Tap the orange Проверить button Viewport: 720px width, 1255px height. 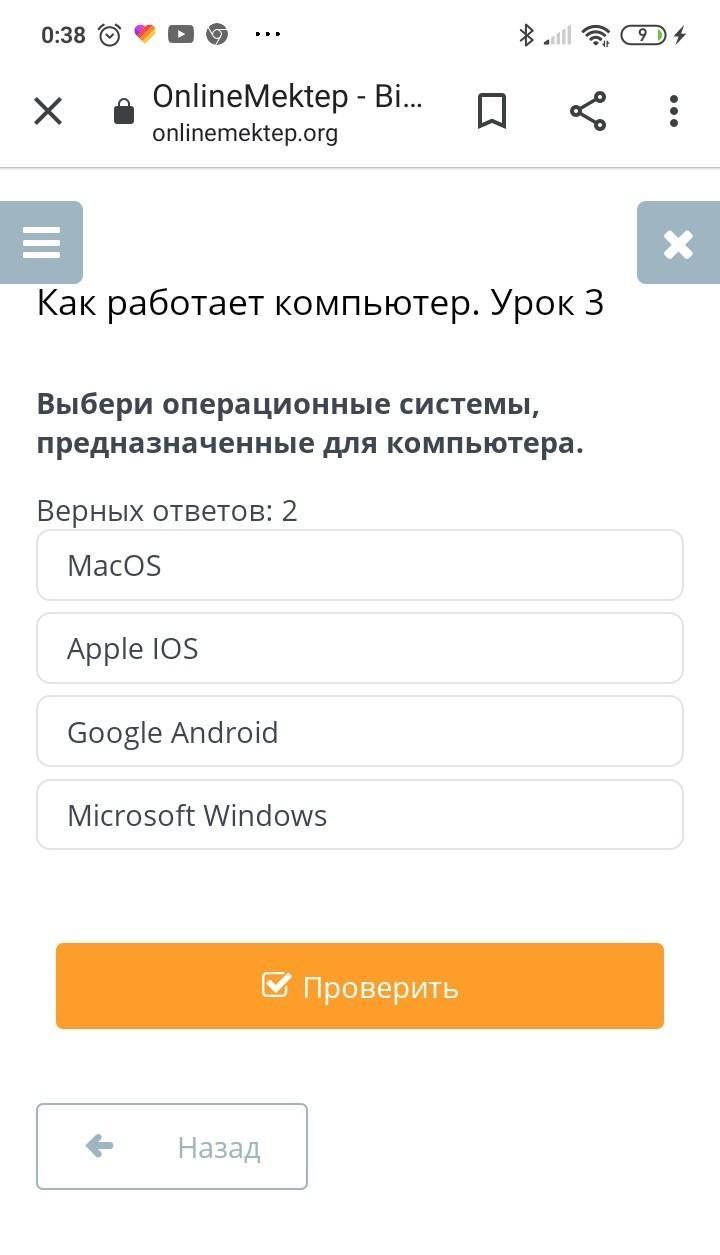pos(360,986)
